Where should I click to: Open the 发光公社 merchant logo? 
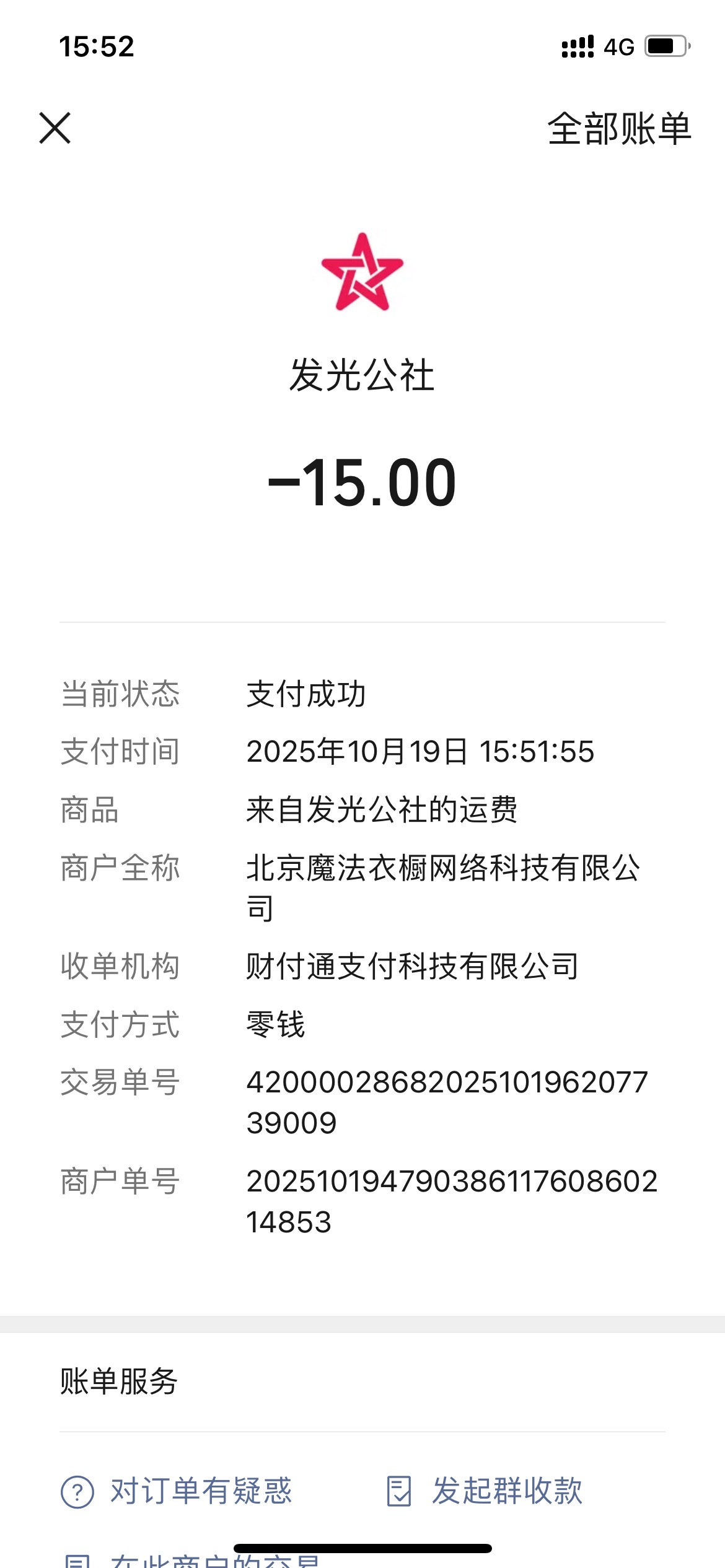362,272
